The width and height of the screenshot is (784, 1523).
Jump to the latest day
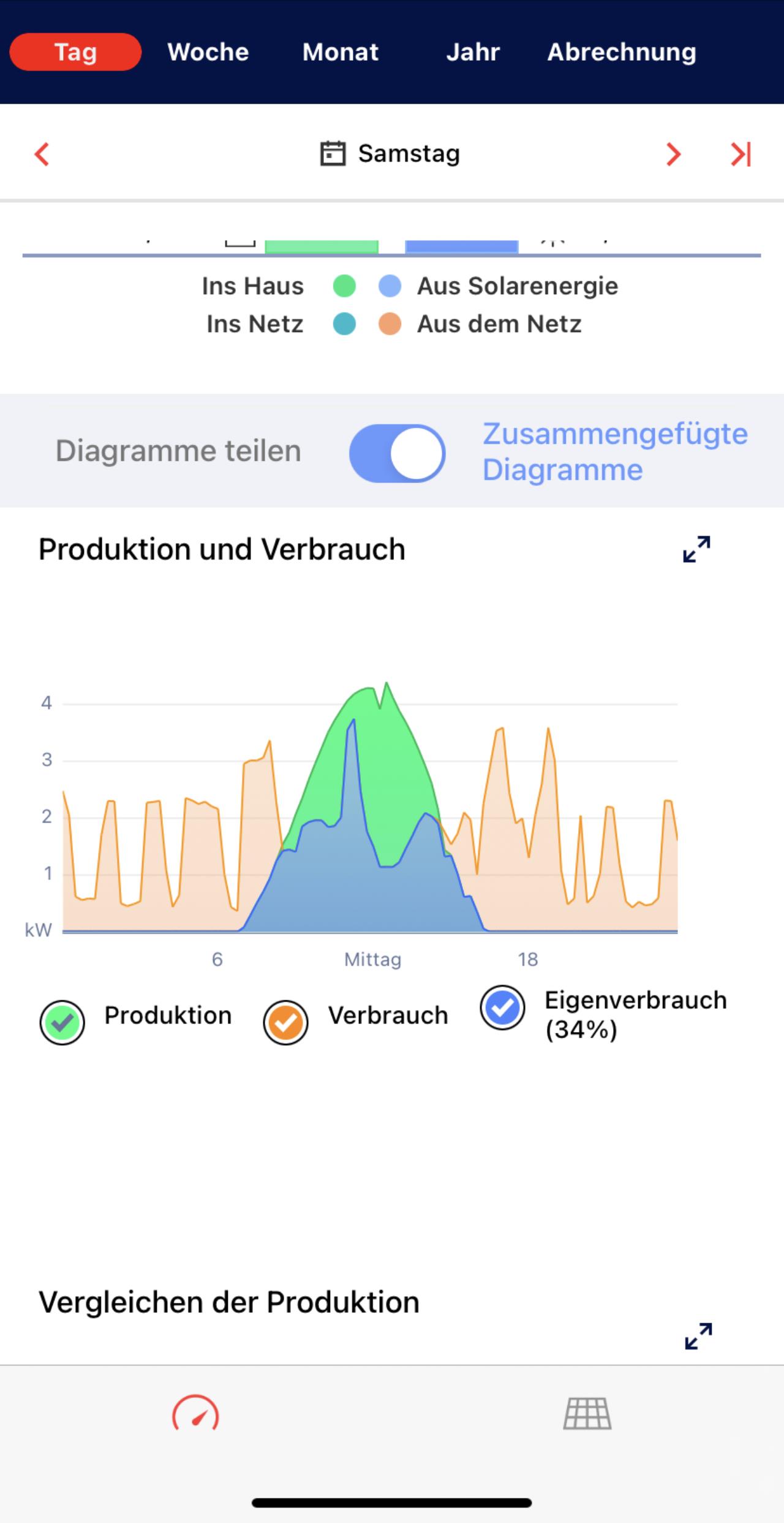(741, 154)
